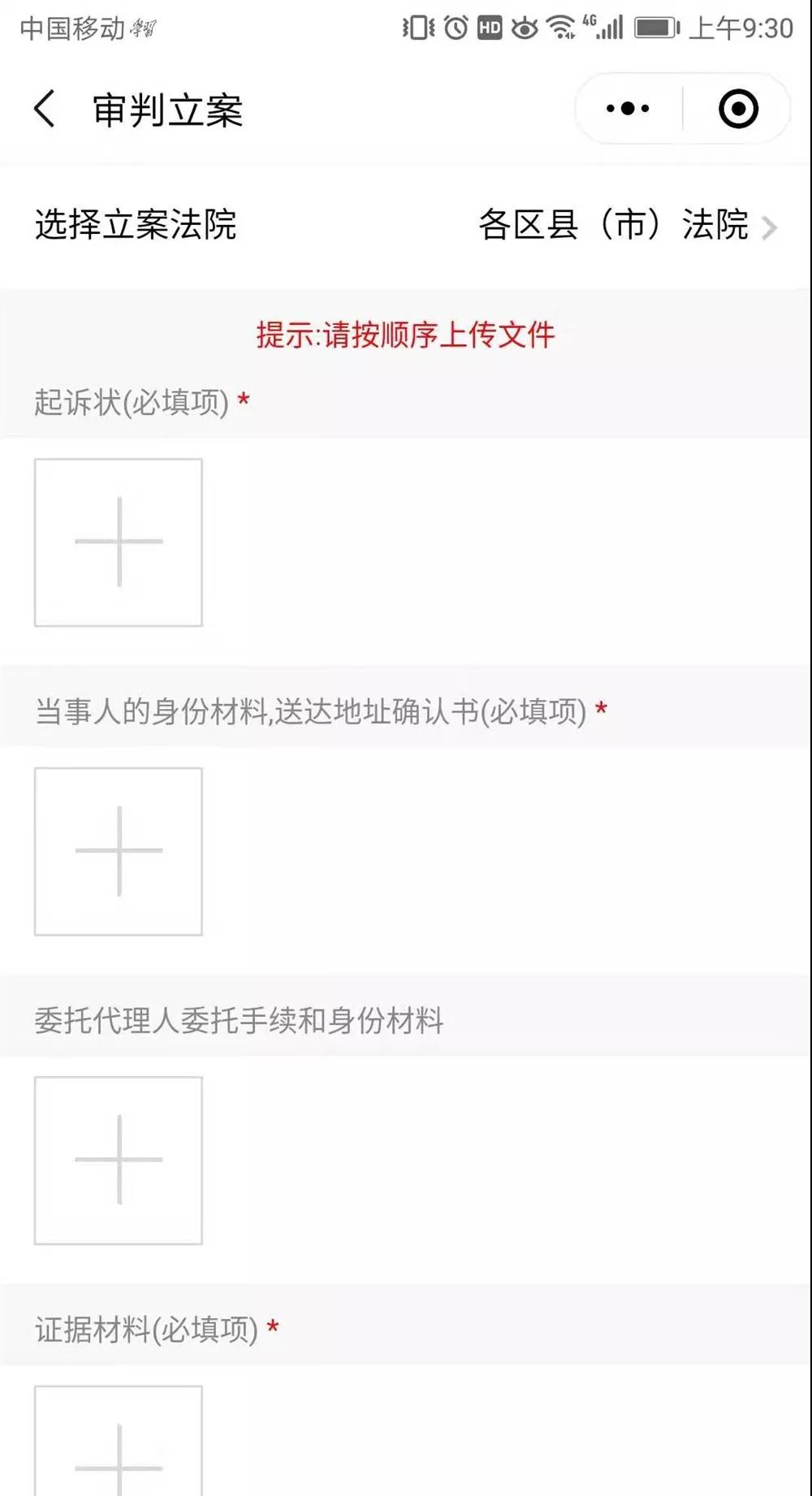Screen dimensions: 812x1496
Task: Add 委托代理人委托手续和身份材料 file
Action: [119, 1160]
